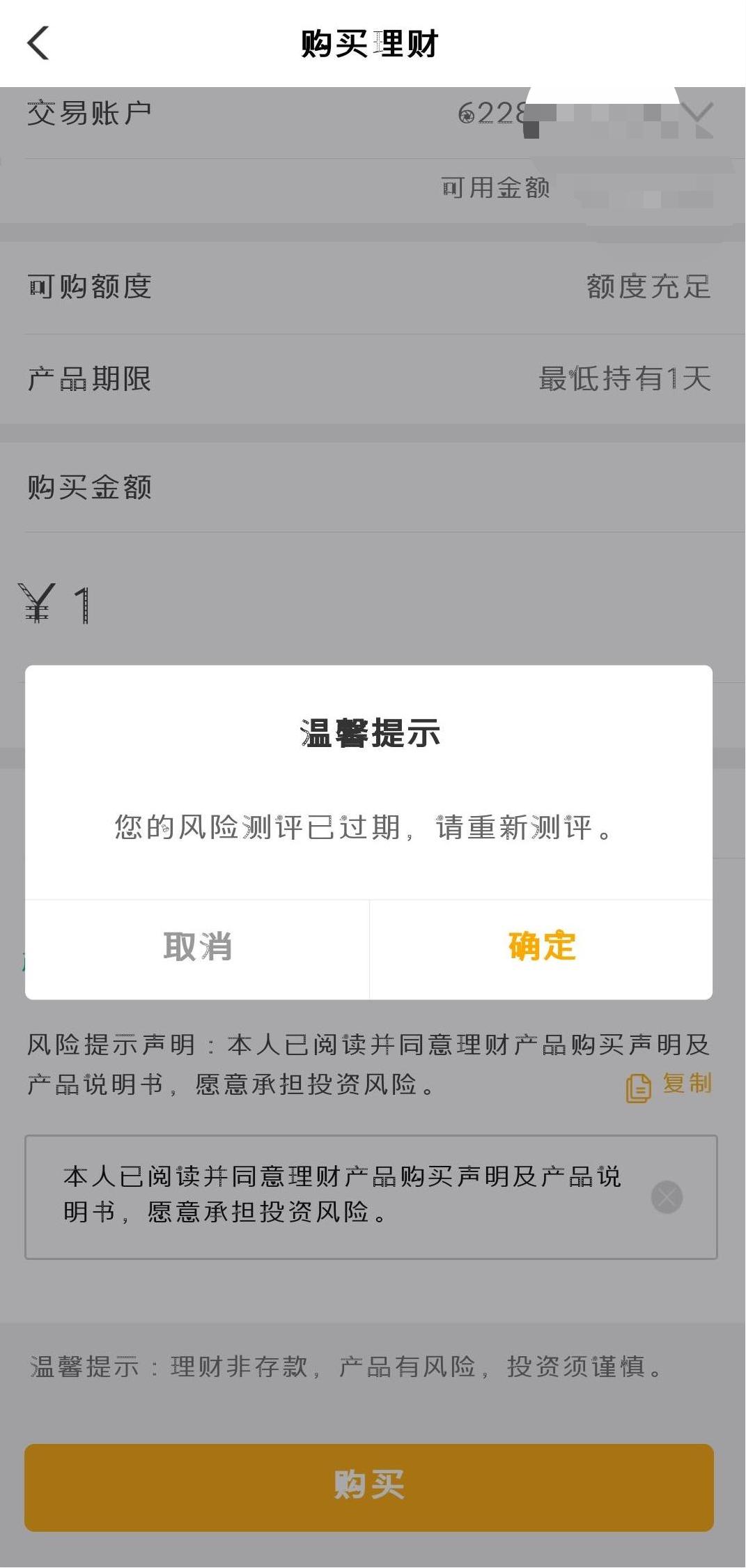Tap the 额度充足 quota status indicator
This screenshot has width=746, height=1568.
648,288
